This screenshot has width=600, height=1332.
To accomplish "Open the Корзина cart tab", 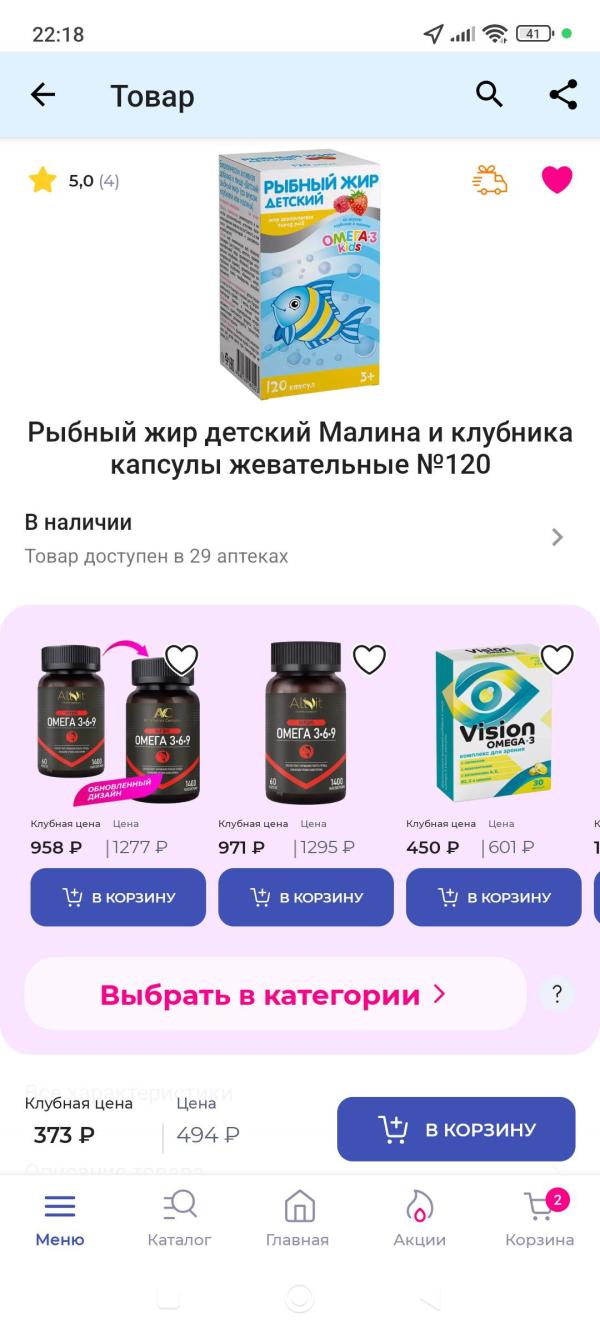I will 539,1218.
